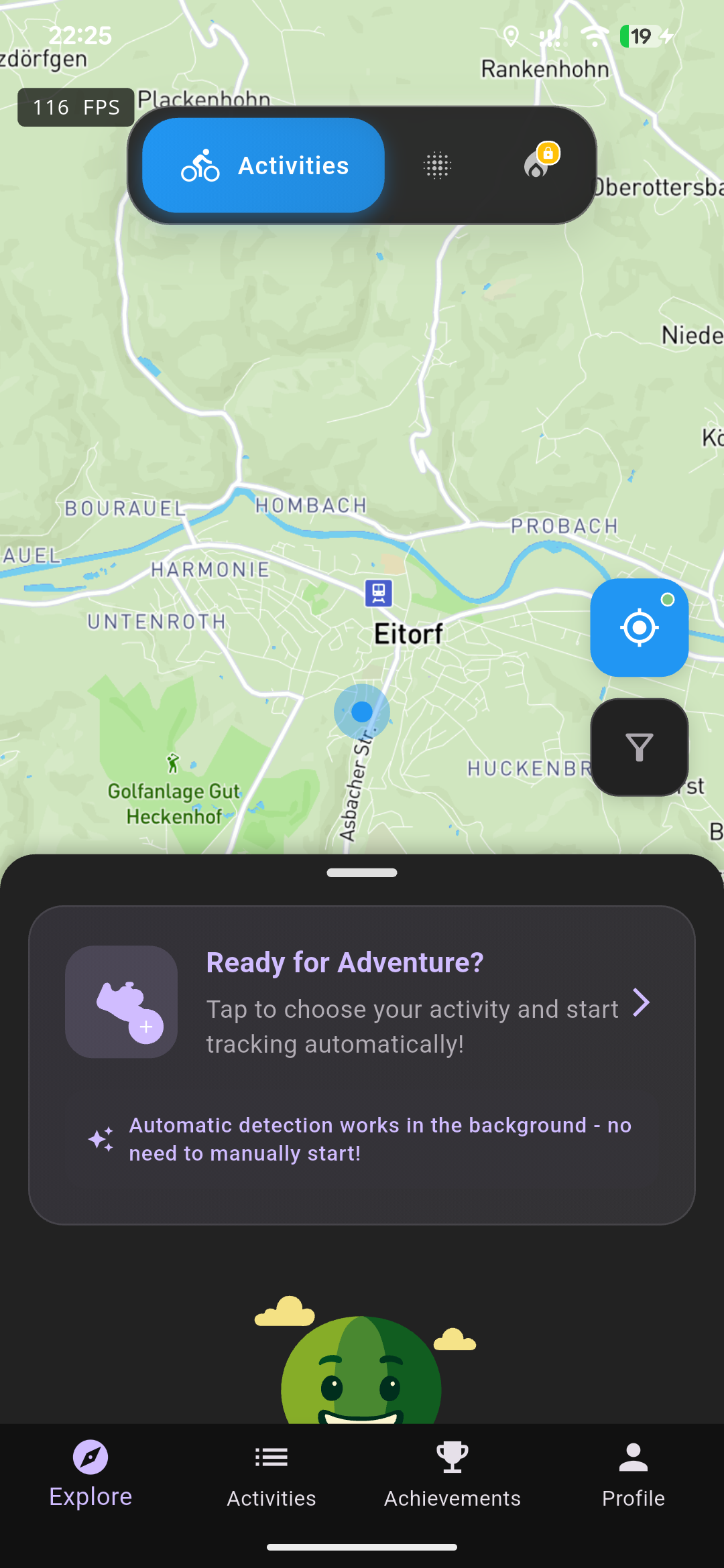Expand the bottom sheet drag handle
This screenshot has width=724, height=1568.
362,872
